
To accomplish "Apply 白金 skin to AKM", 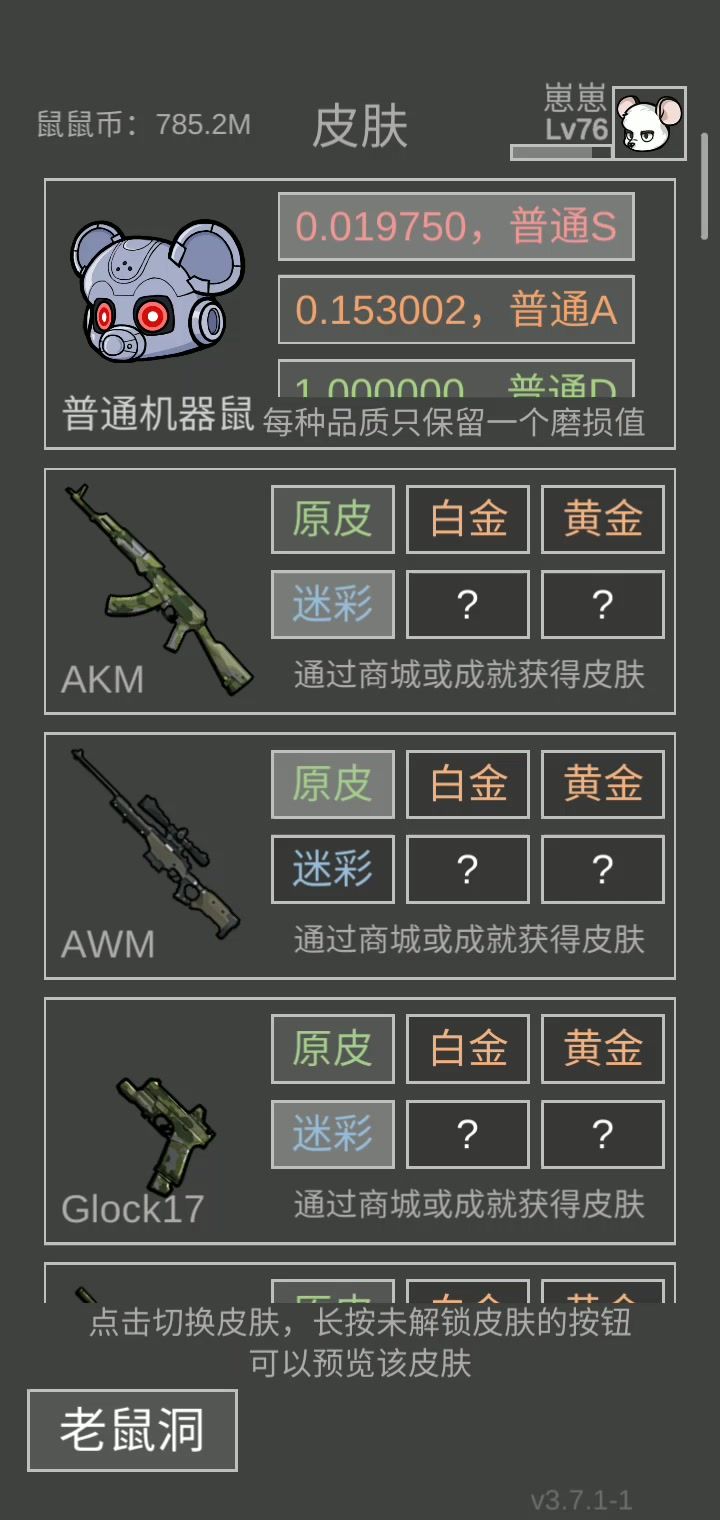I will point(468,519).
